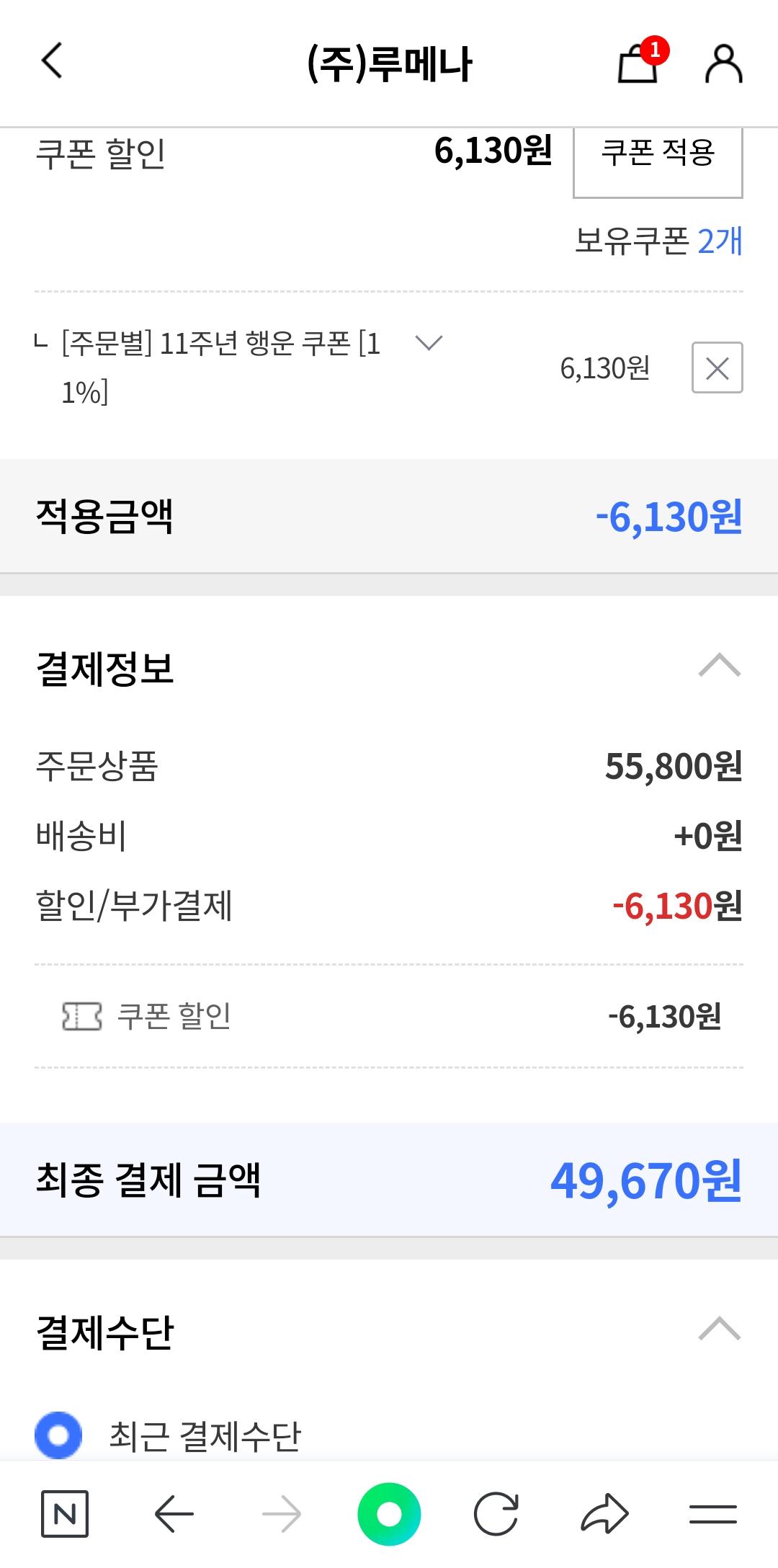Open the my account profile icon
Image resolution: width=778 pixels, height=1568 pixels.
723,63
